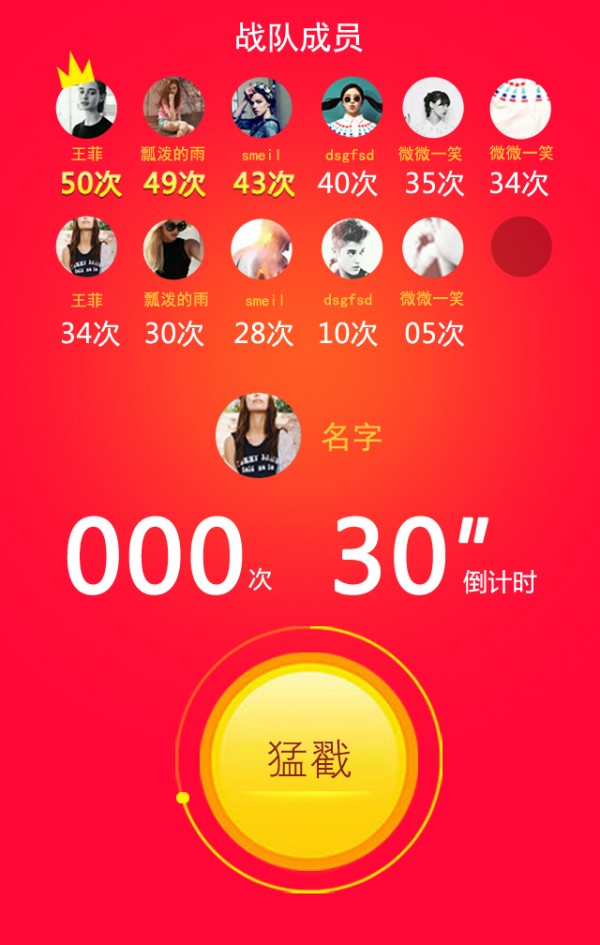This screenshot has height=945, width=600.
Task: Select the smeil avatar with 43次
Action: pyautogui.click(x=262, y=107)
